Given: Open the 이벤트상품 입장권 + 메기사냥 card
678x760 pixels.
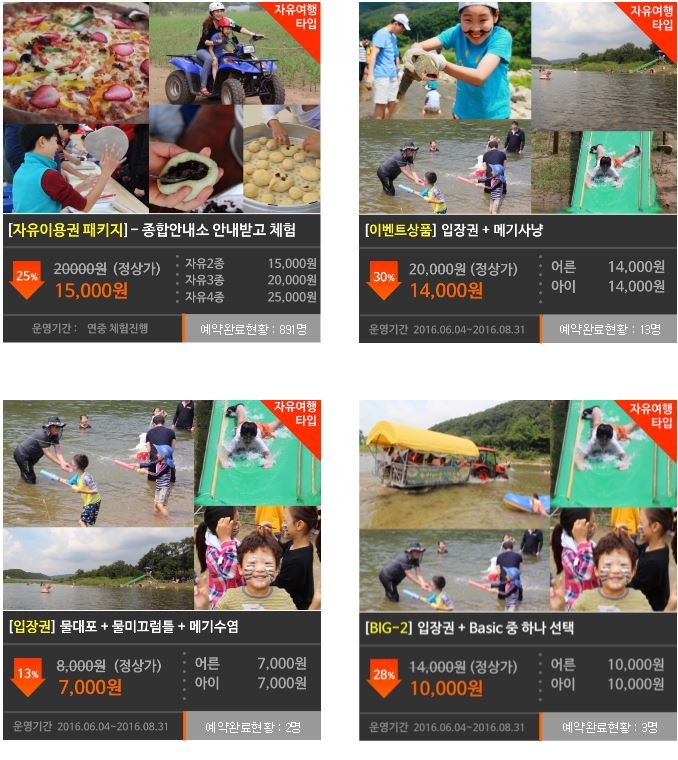Looking at the screenshot, I should (x=455, y=229).
